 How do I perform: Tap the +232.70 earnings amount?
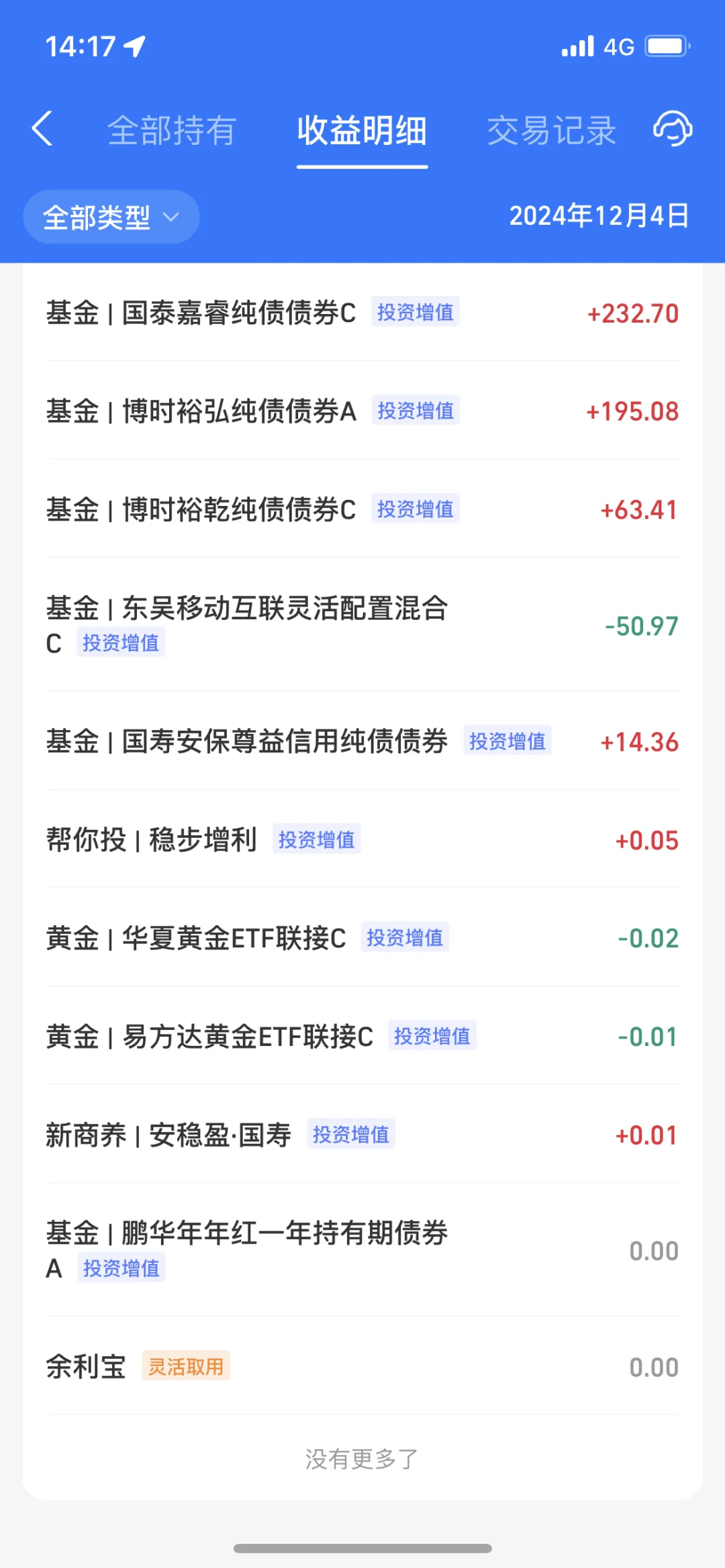tap(632, 313)
